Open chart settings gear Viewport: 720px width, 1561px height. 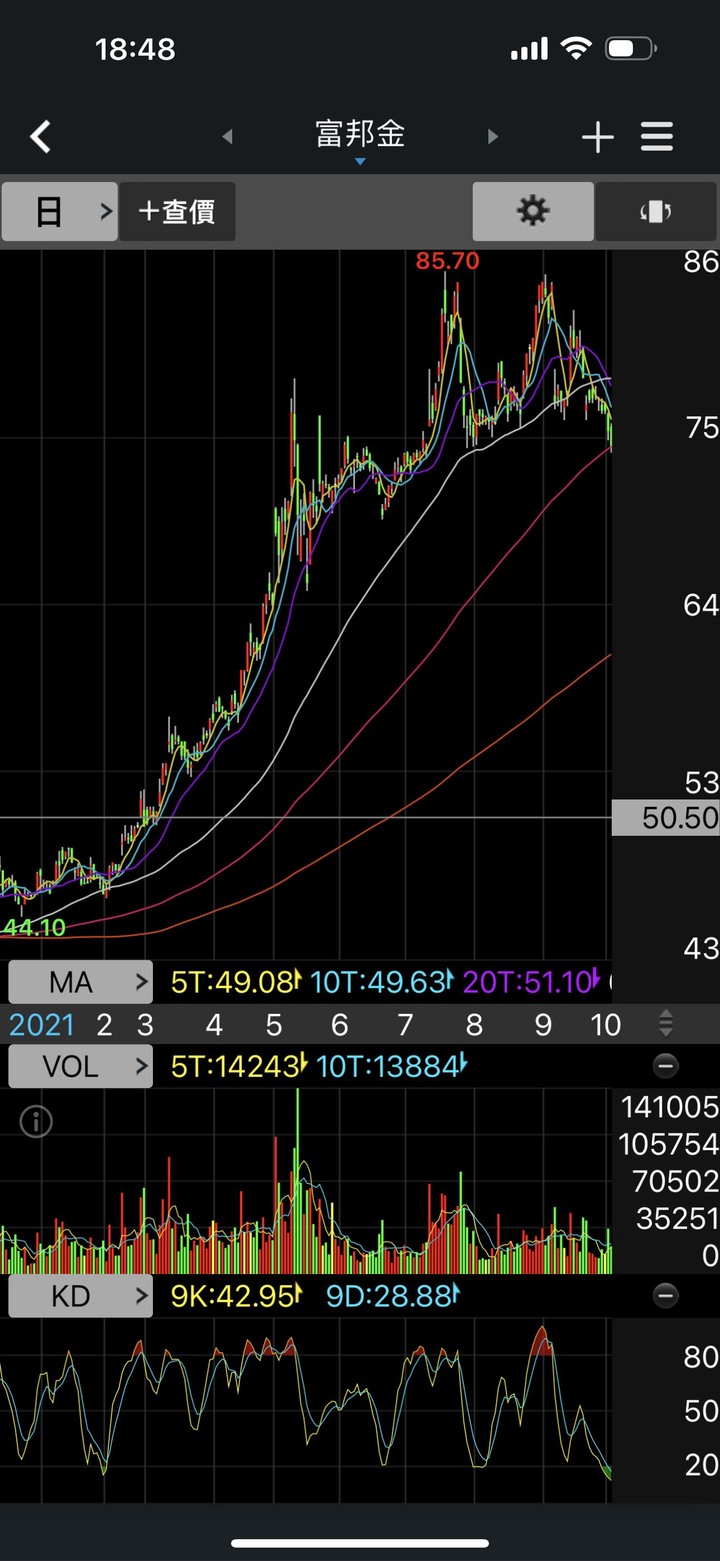[x=533, y=211]
